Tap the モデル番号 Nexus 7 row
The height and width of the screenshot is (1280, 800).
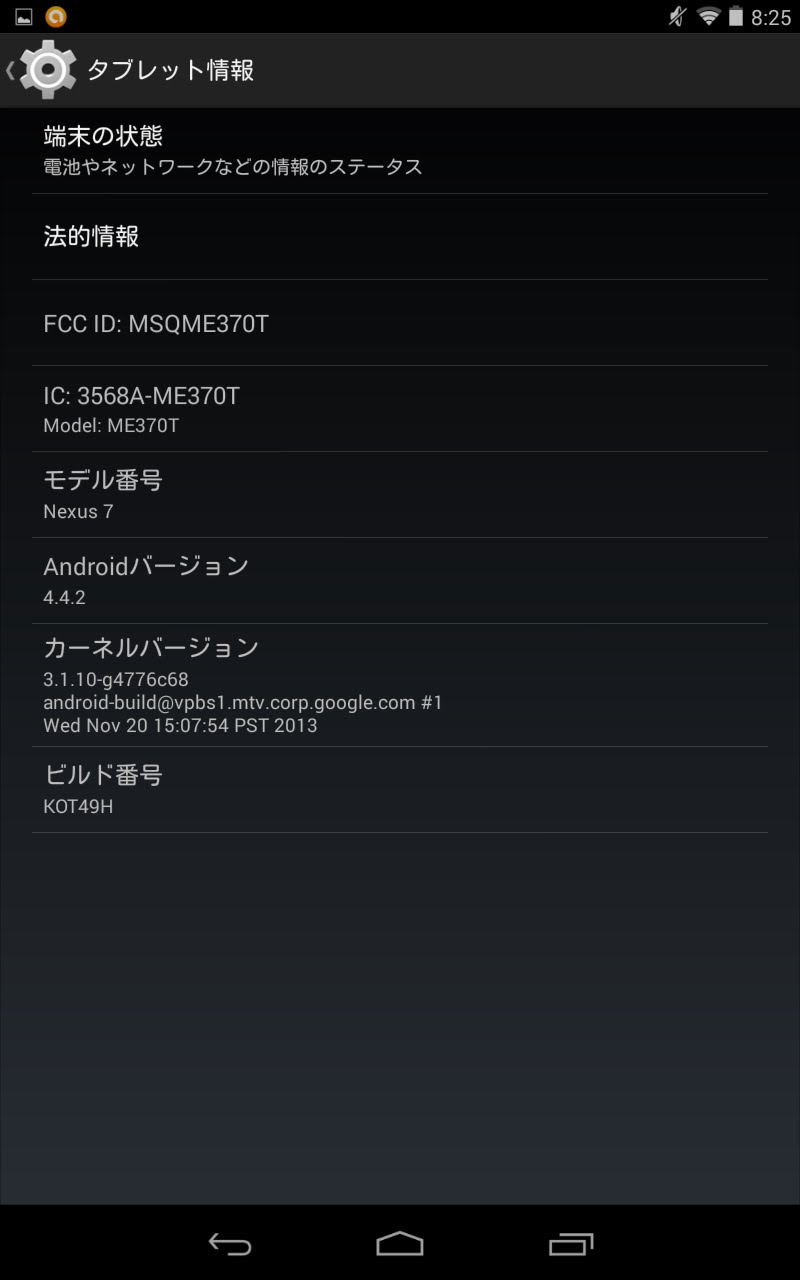(x=400, y=495)
